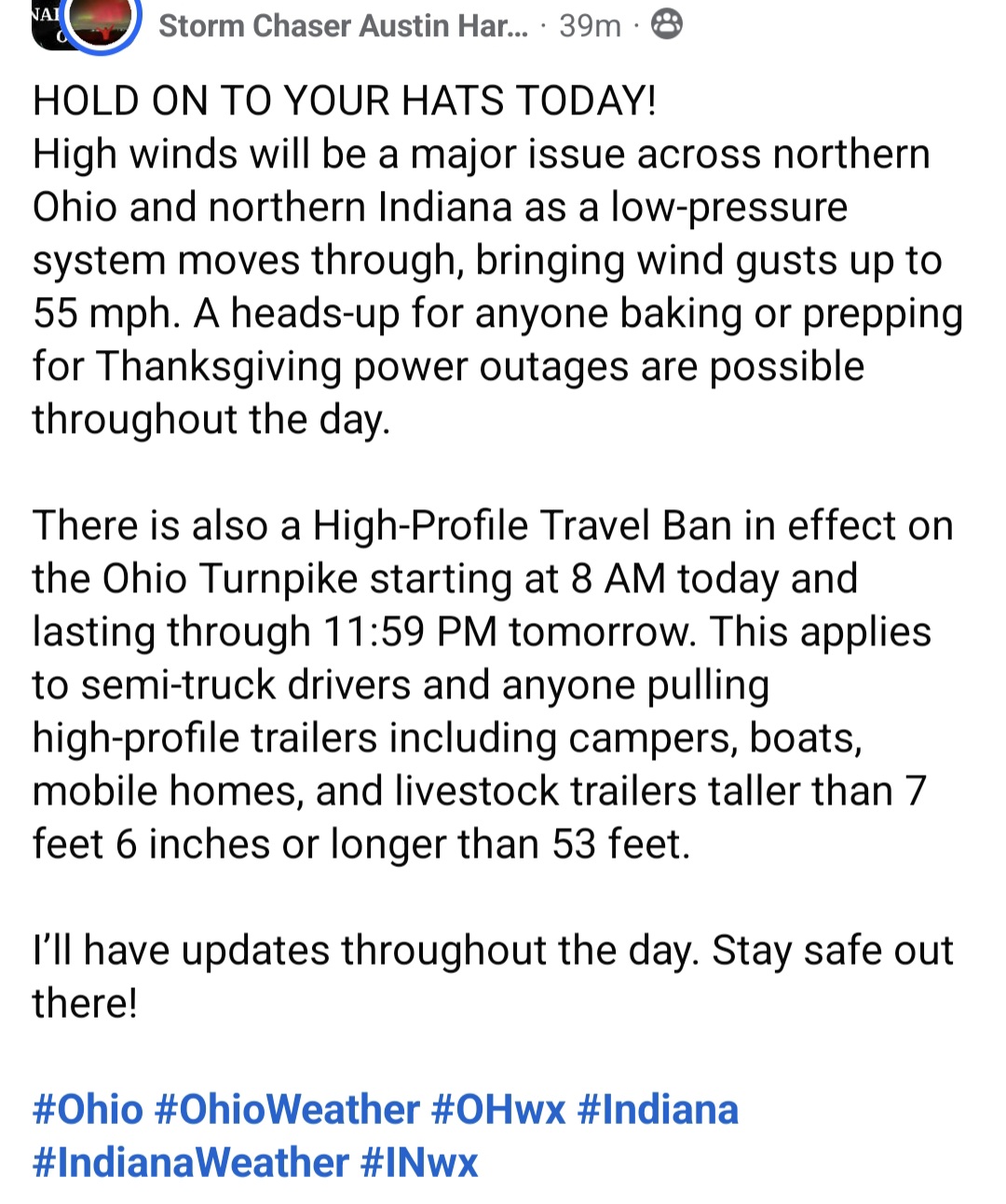Open the #IndianaWeather hashtag
Image resolution: width=1006 pixels, height=1204 pixels.
190,1163
